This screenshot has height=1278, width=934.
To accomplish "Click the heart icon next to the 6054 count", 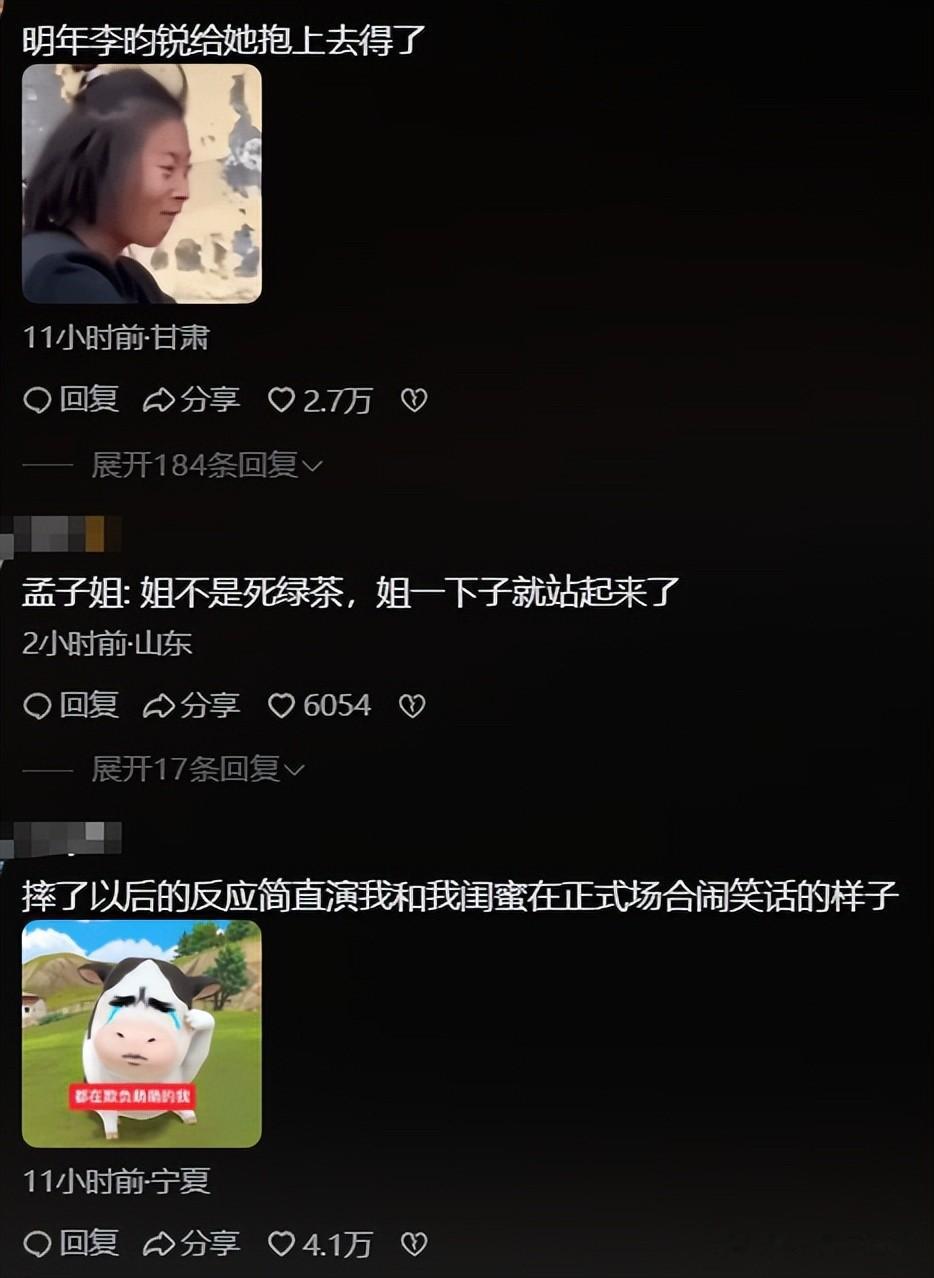I will pyautogui.click(x=281, y=705).
